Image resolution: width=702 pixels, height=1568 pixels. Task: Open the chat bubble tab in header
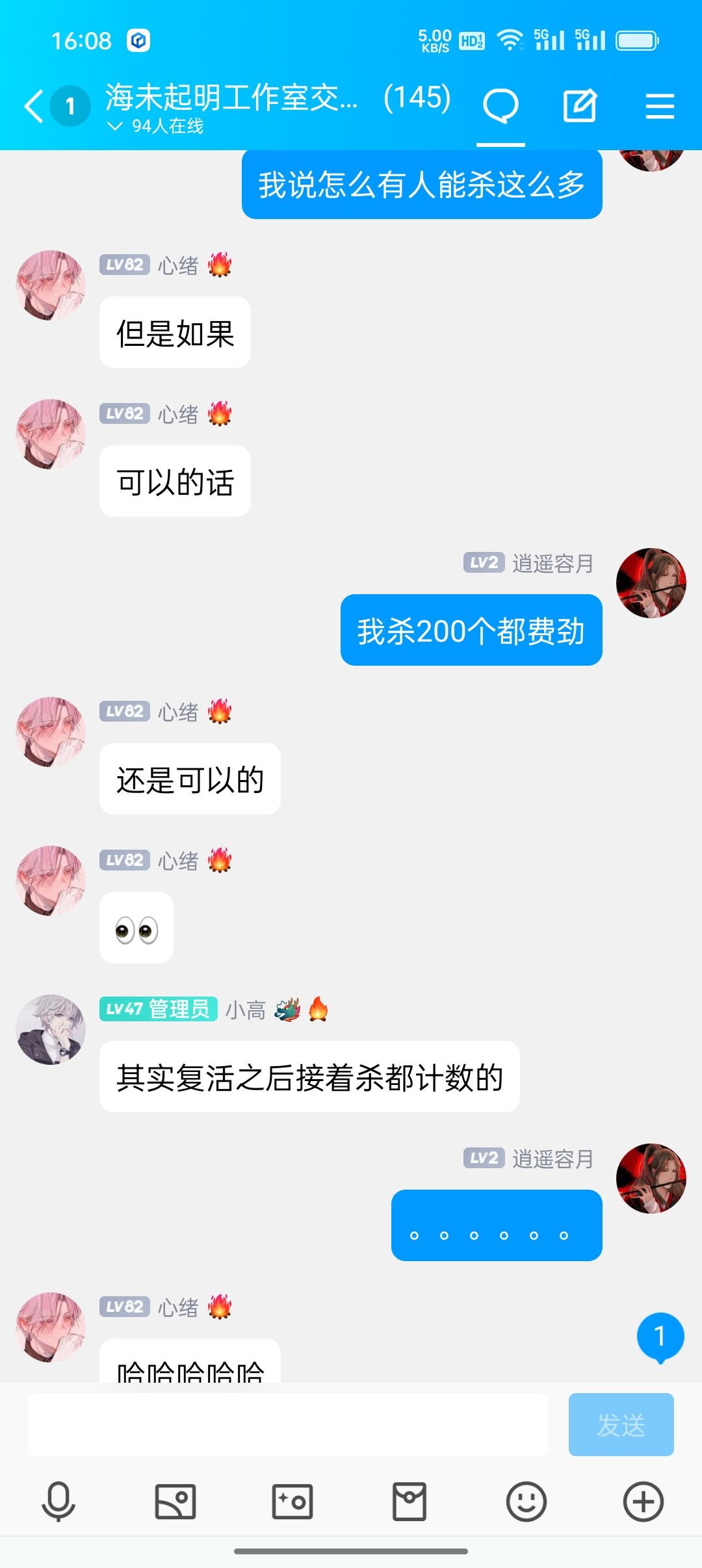500,106
